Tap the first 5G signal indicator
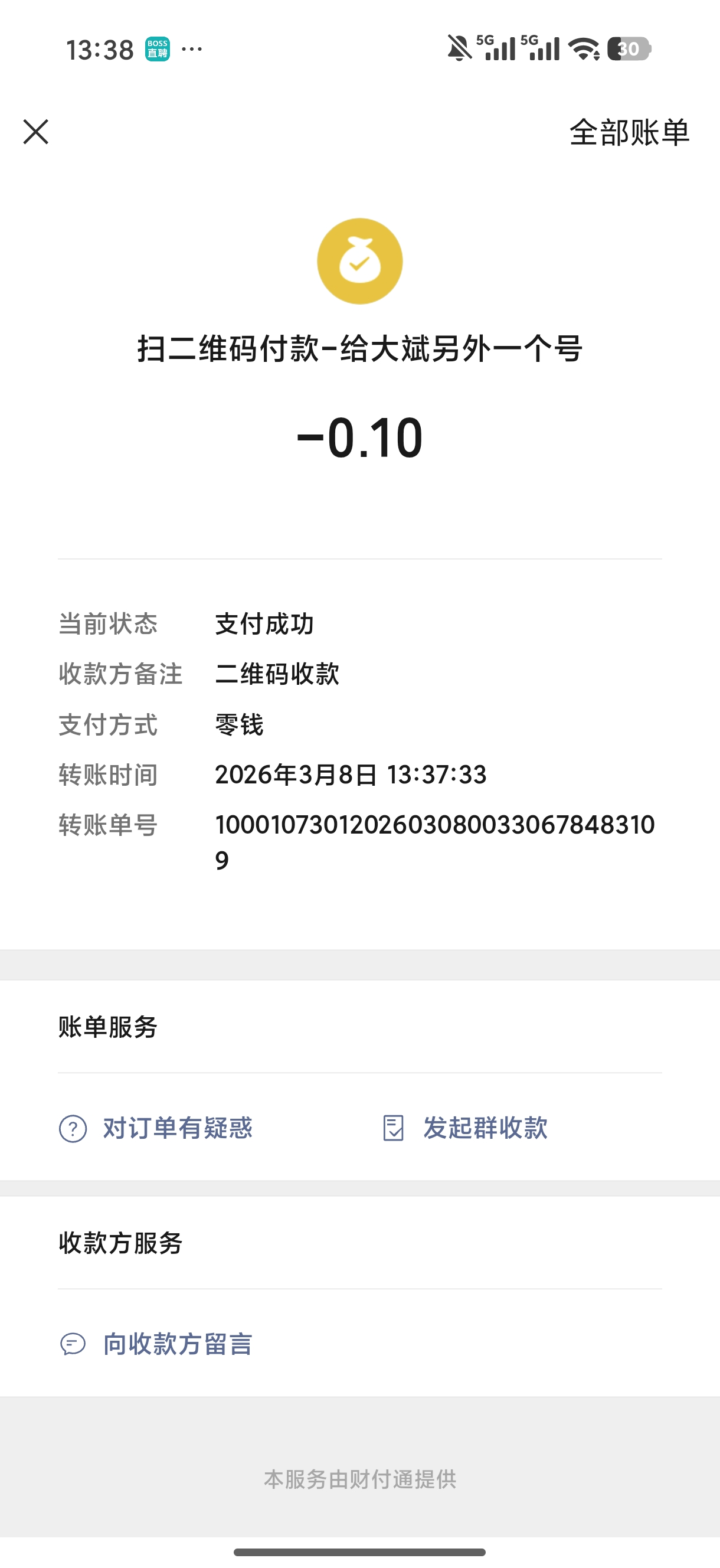The height and width of the screenshot is (1568, 720). pyautogui.click(x=497, y=48)
